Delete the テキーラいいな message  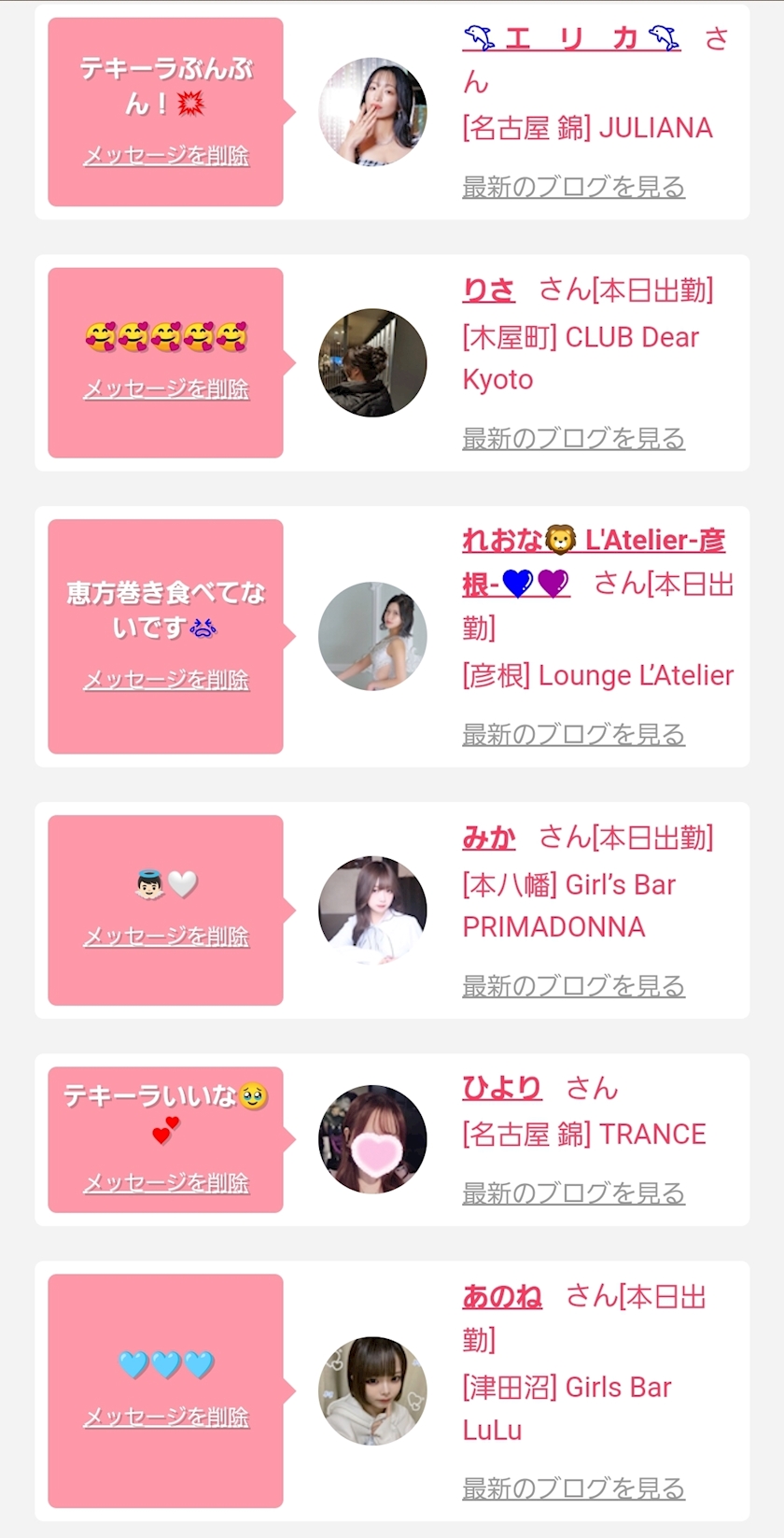point(166,1182)
